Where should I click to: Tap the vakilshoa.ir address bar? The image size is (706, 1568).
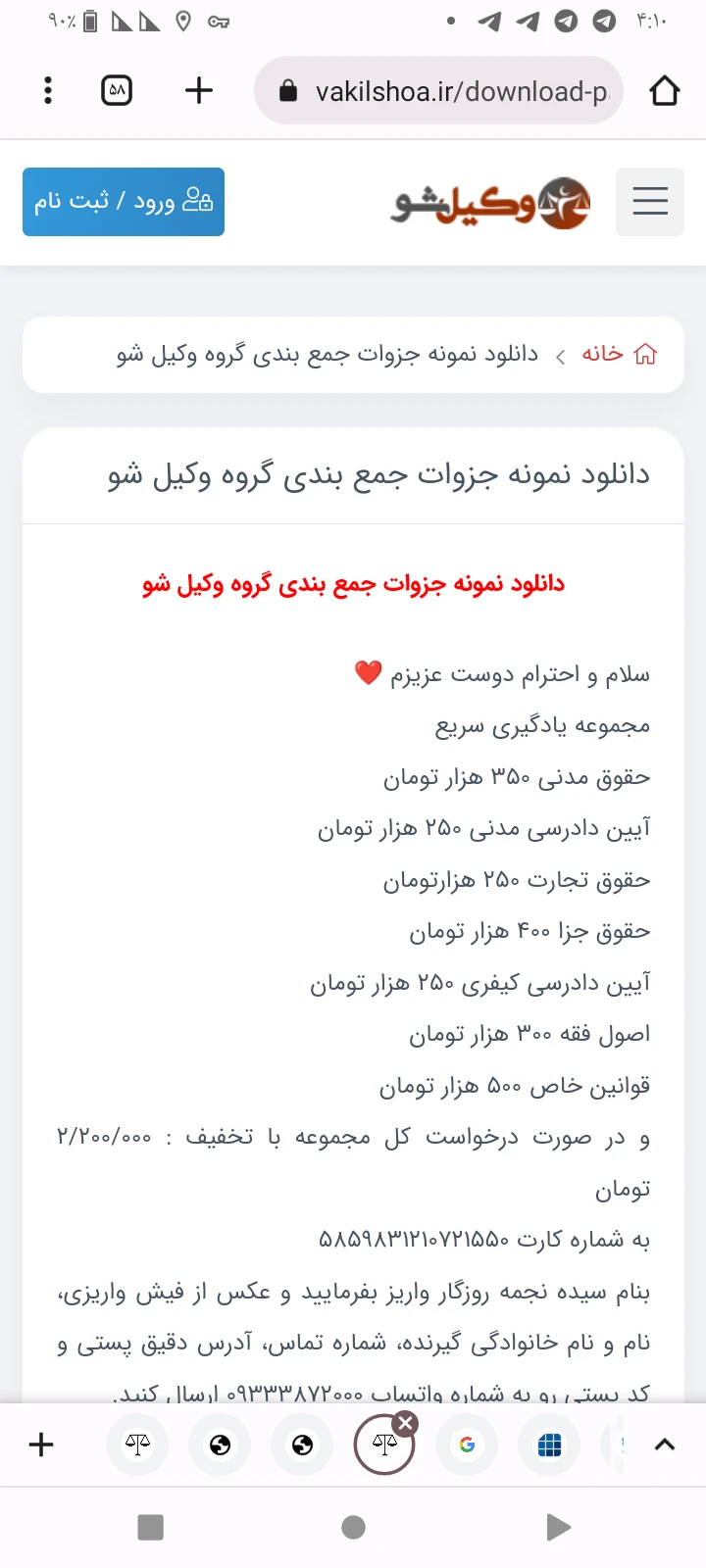point(438,91)
